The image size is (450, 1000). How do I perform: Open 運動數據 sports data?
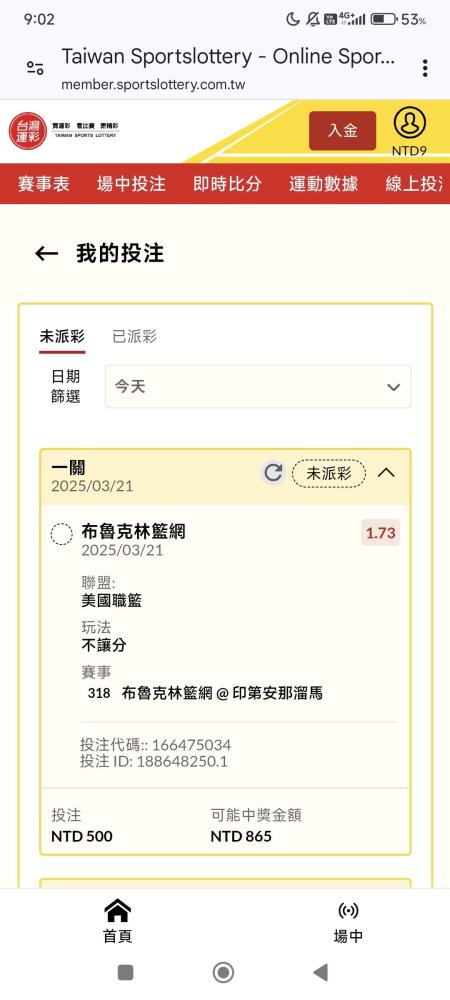pos(324,184)
